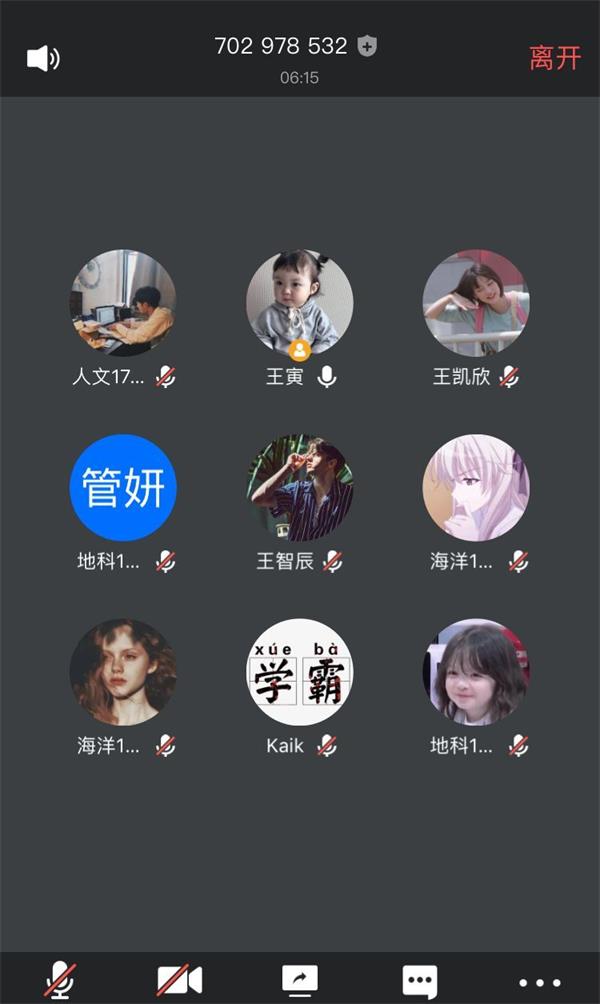This screenshot has width=600, height=1004.
Task: Open meeting security info shield icon
Action: pos(368,46)
